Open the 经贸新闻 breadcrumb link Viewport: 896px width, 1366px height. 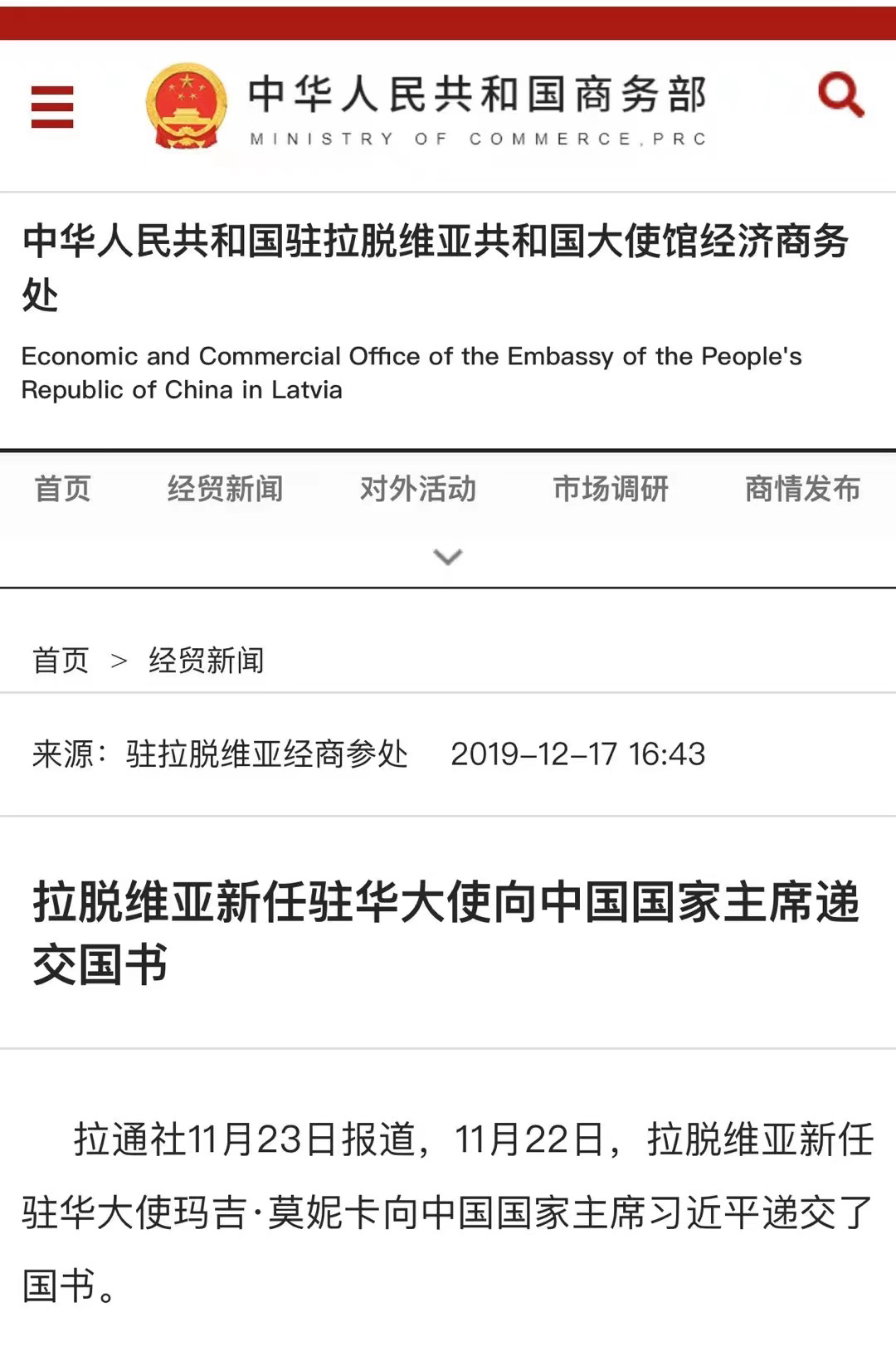point(207,661)
